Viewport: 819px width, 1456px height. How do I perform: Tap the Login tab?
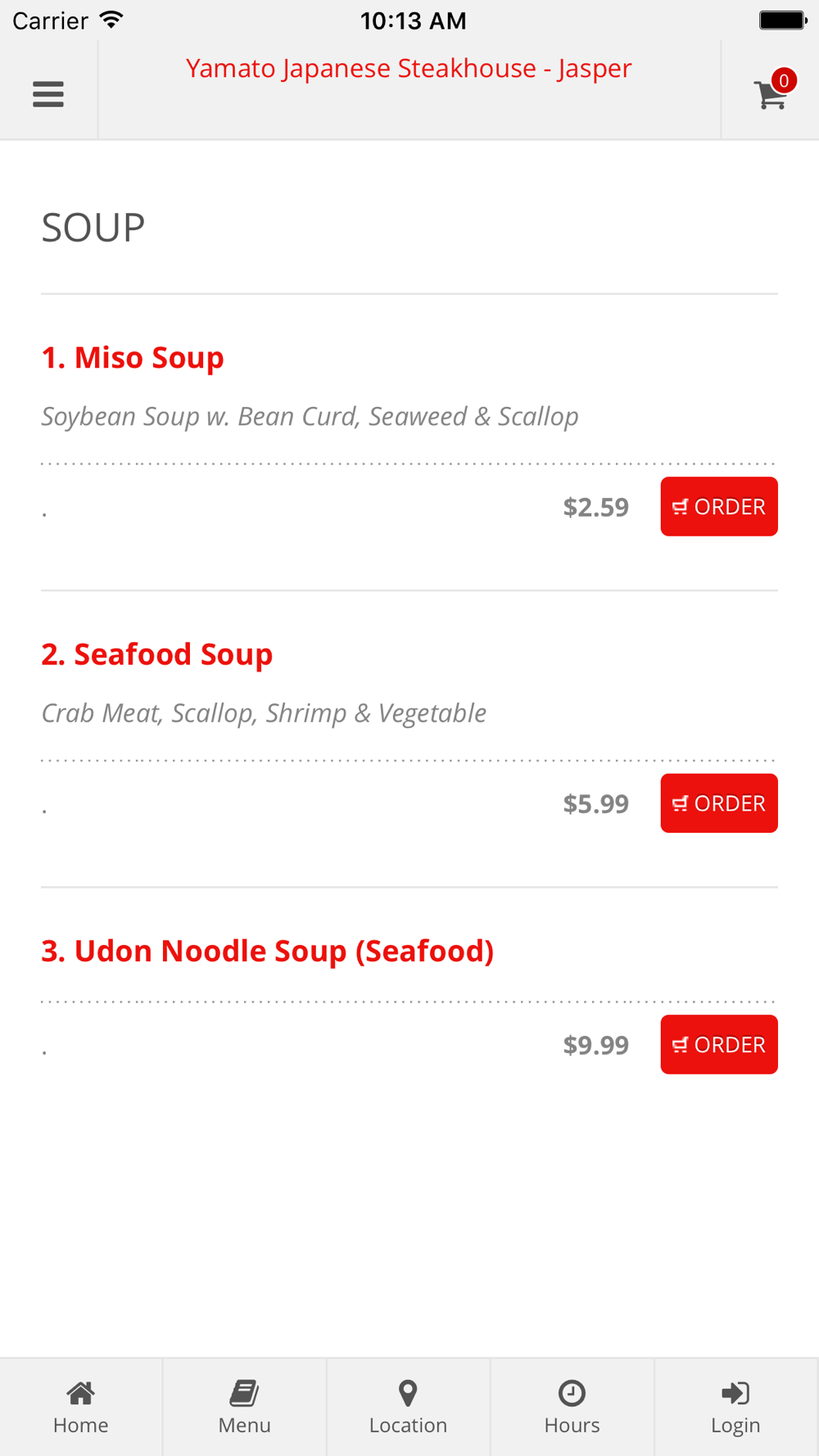click(x=735, y=1407)
